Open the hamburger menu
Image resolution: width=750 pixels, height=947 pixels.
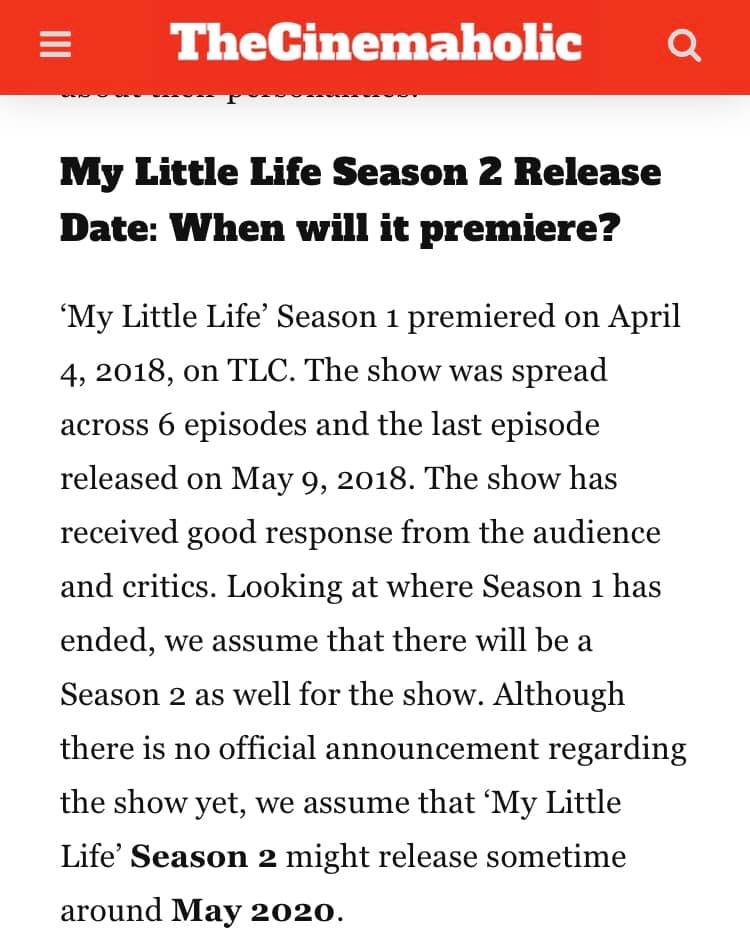coord(56,44)
